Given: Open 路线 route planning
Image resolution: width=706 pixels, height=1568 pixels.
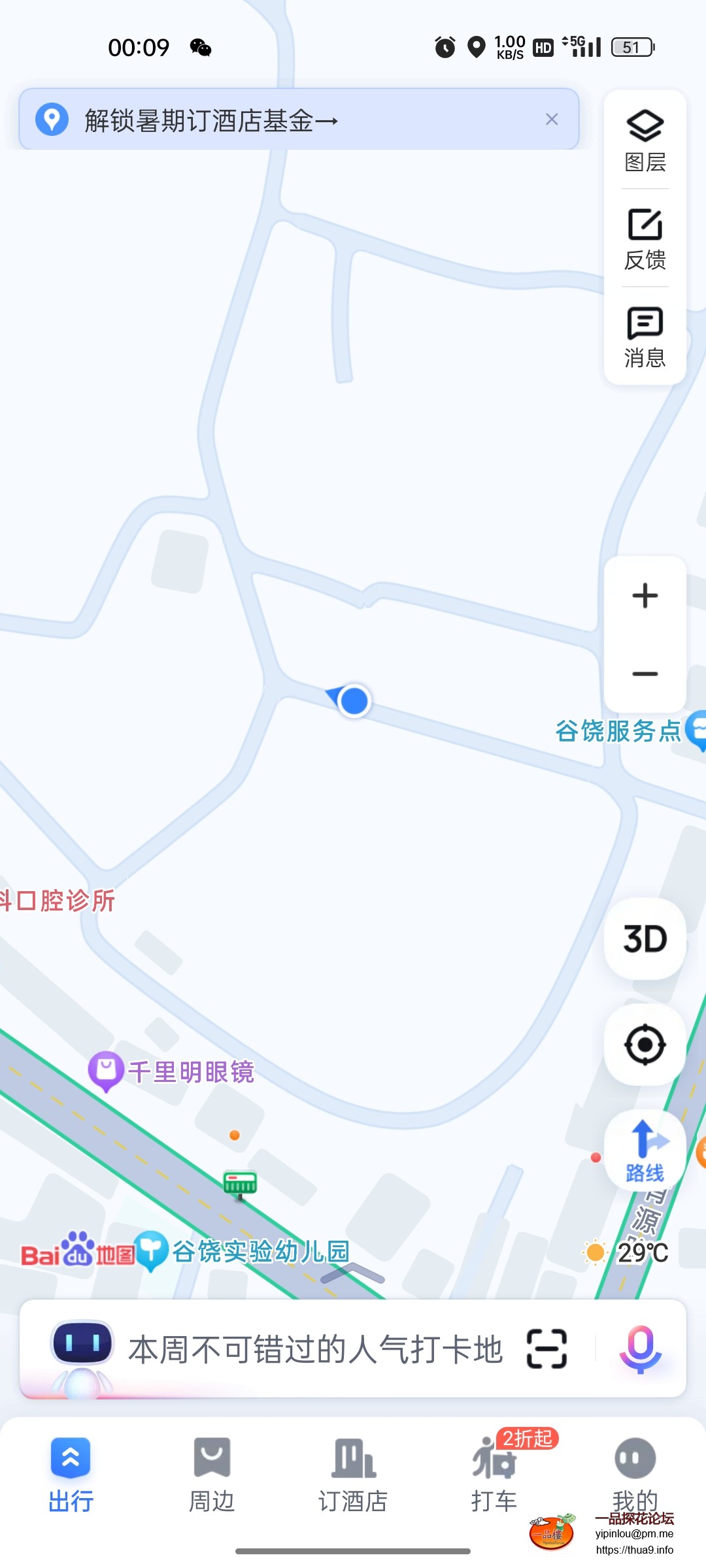Looking at the screenshot, I should click(x=645, y=1151).
